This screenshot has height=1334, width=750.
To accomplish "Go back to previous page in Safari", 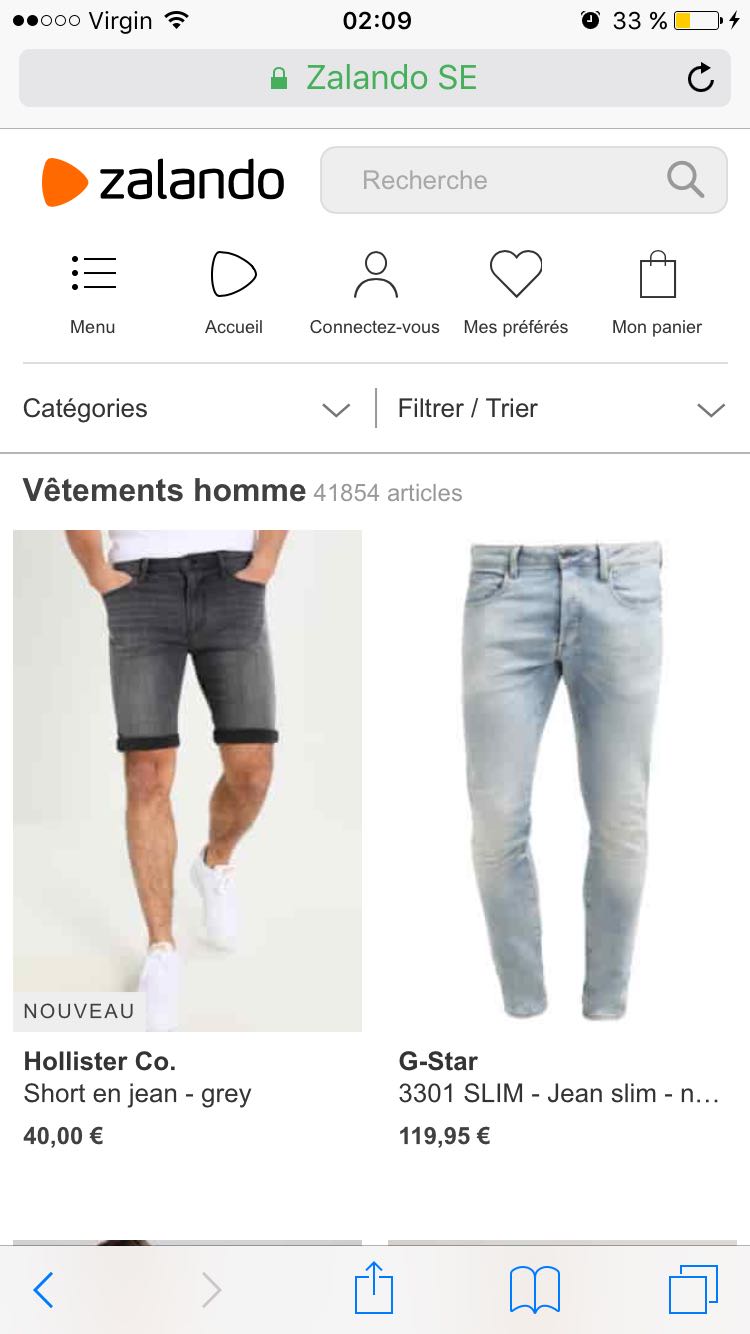I will tap(43, 1290).
